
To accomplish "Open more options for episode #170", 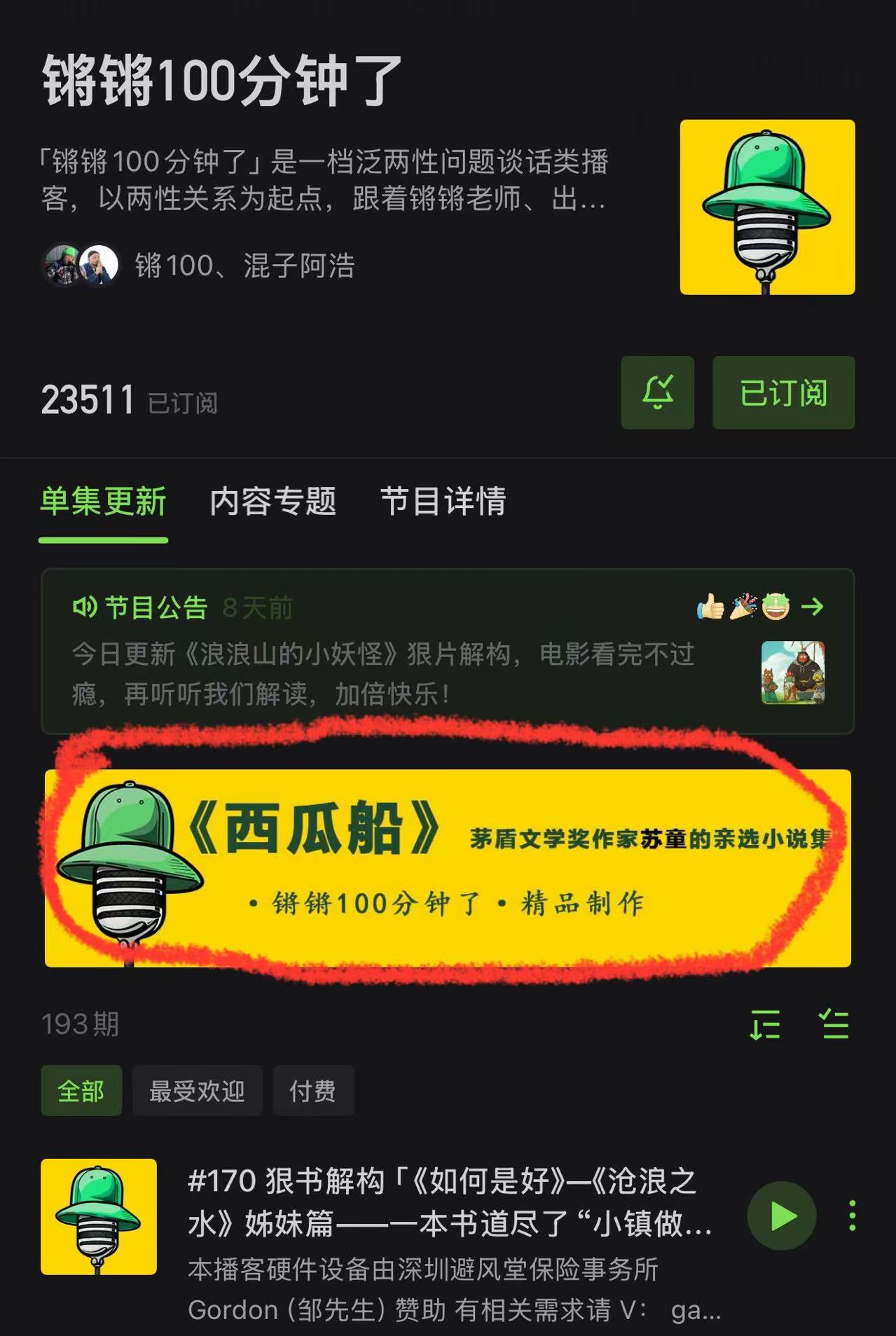I will [x=852, y=1216].
